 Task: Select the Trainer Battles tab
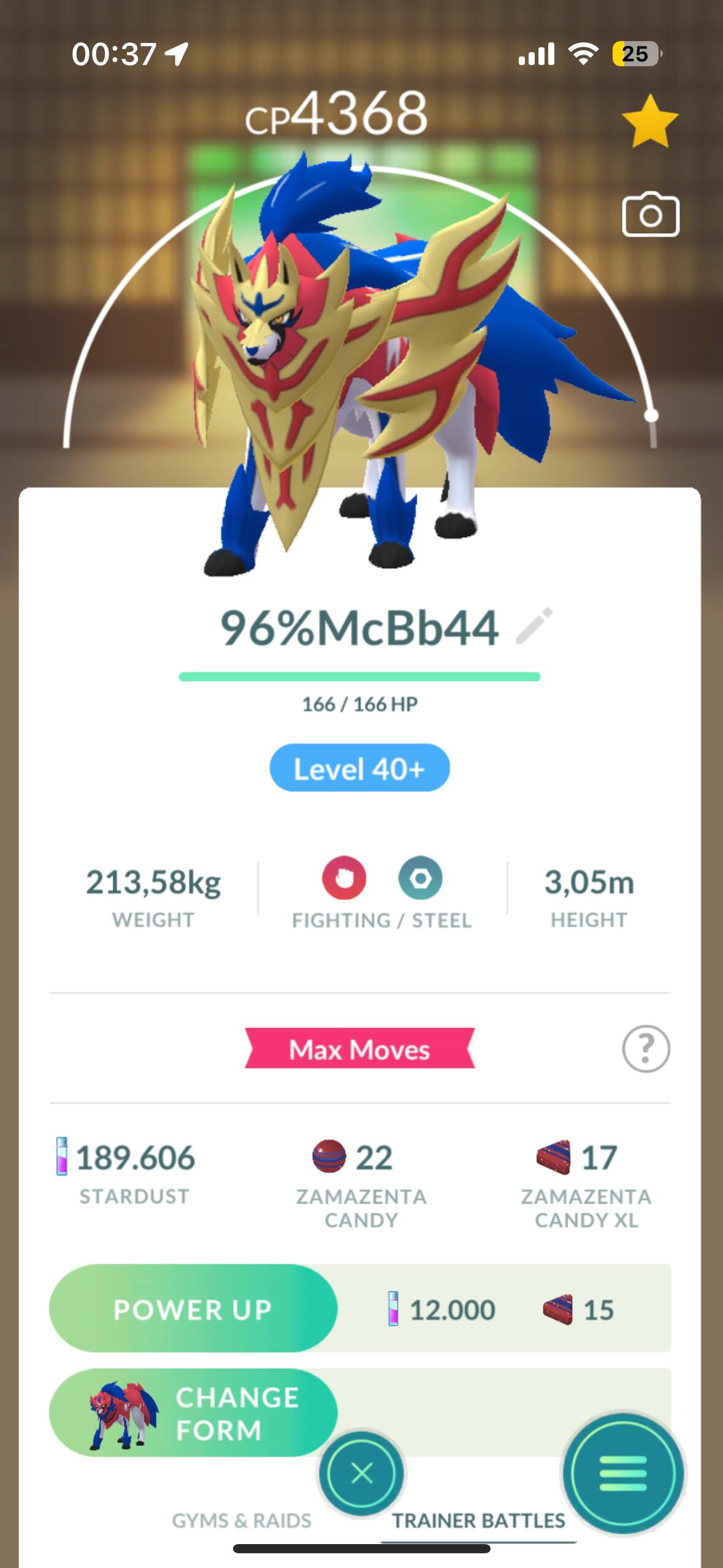point(478,1521)
